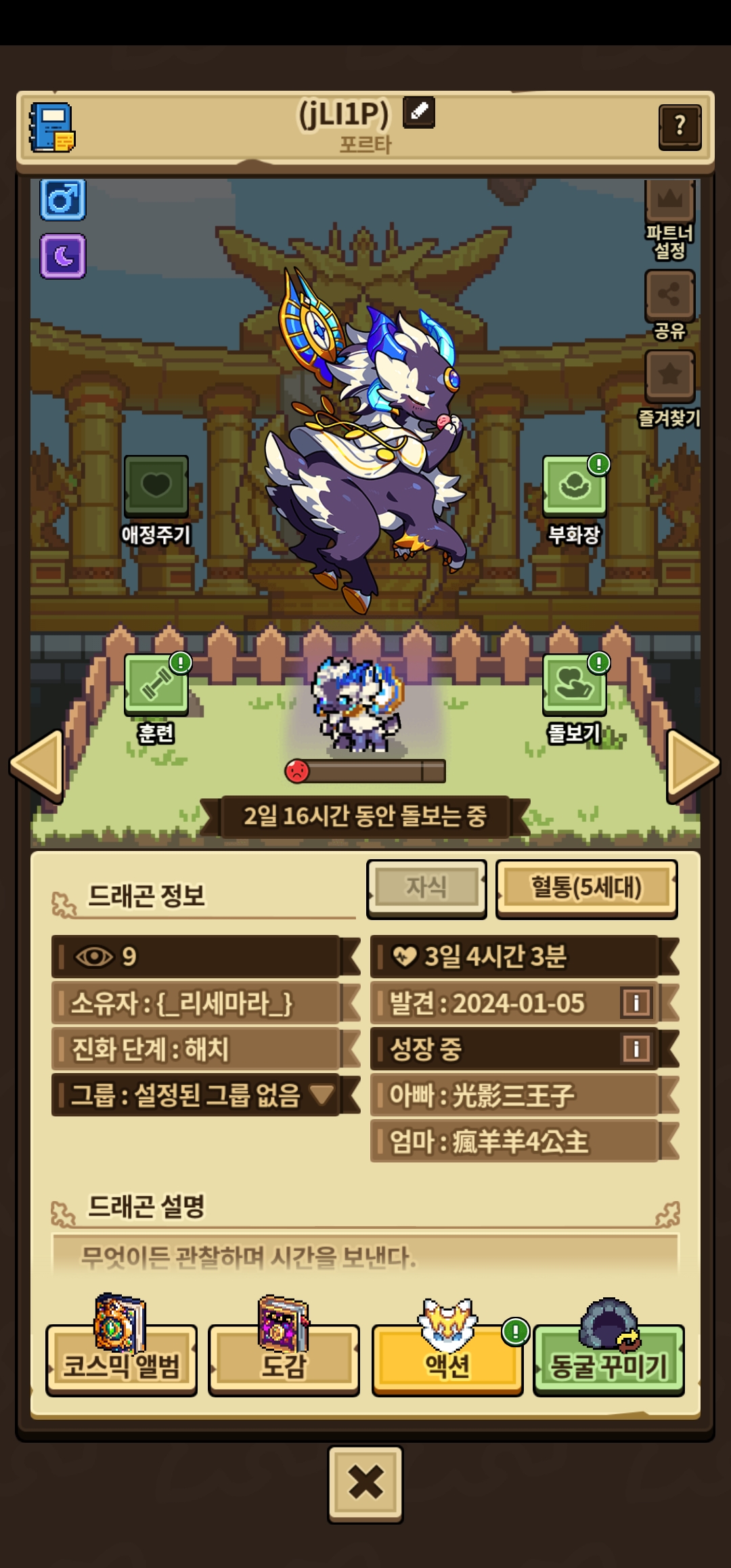
Task: View 혈통(5세대) lineage
Action: [x=586, y=888]
